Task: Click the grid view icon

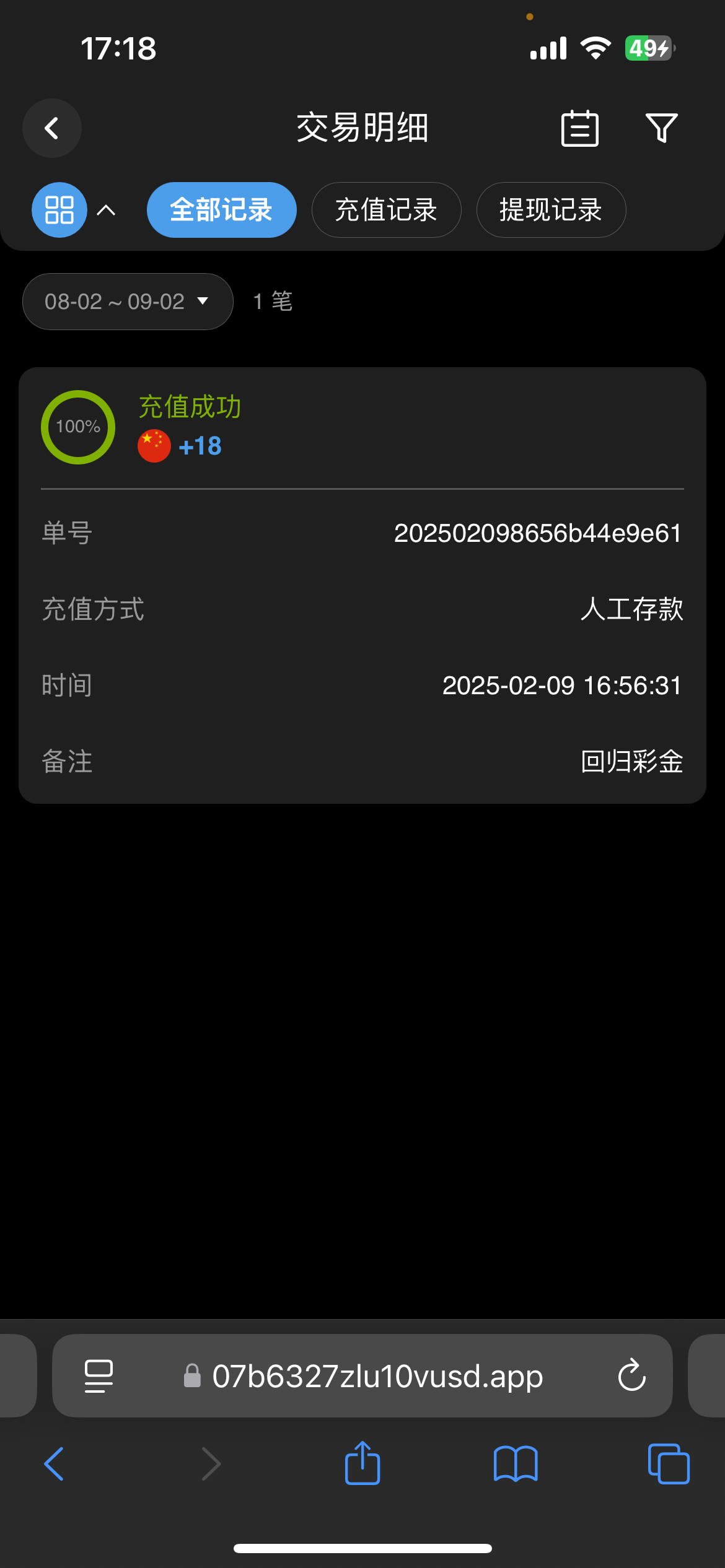Action: [x=59, y=210]
